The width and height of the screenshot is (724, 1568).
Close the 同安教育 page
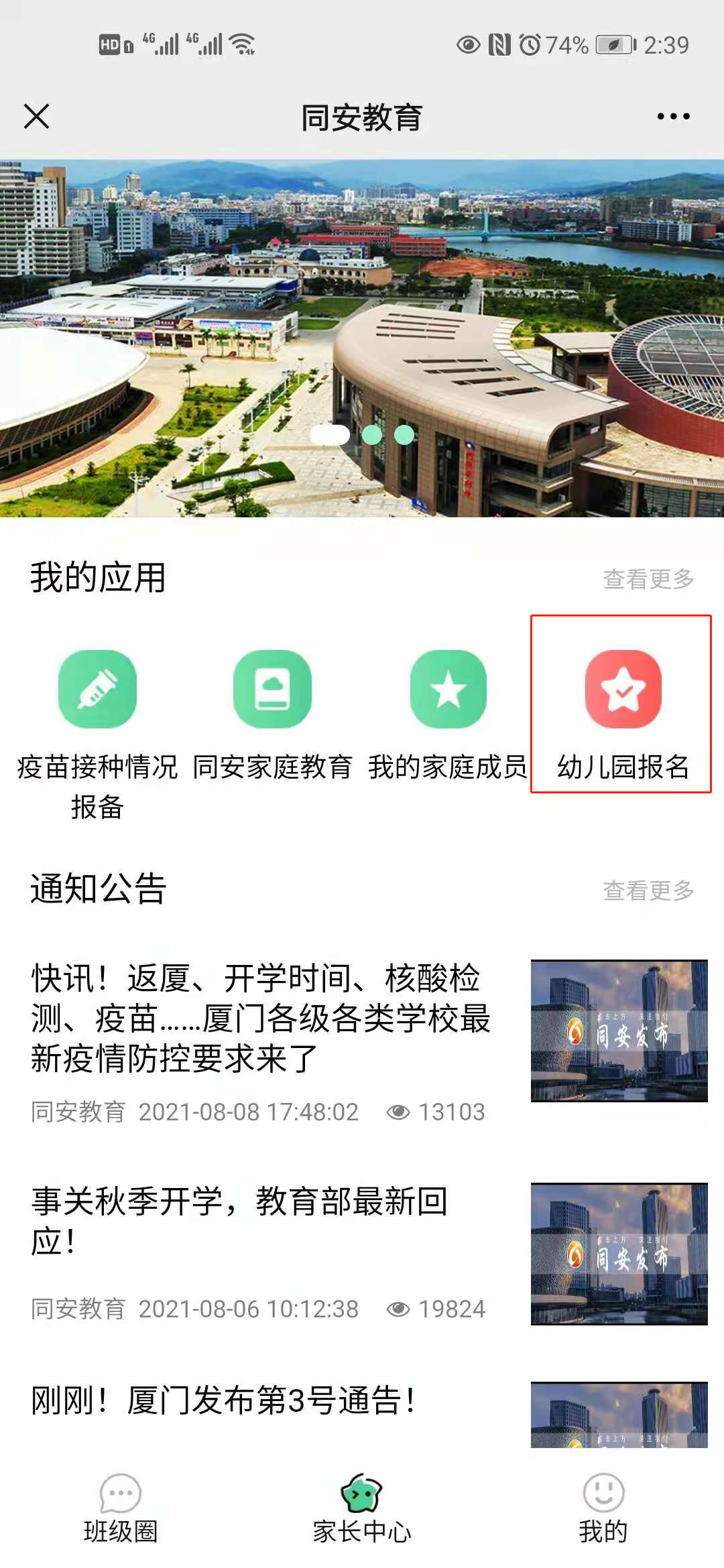37,117
